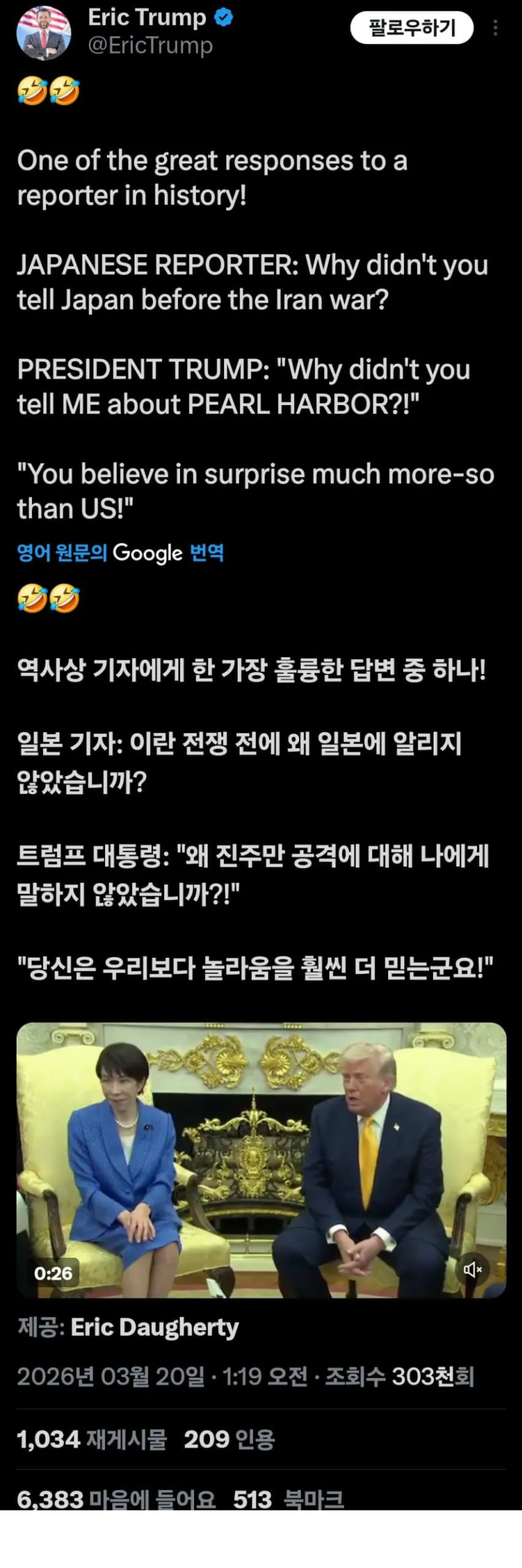Tap the 팔로우하기 follow button

tap(412, 28)
